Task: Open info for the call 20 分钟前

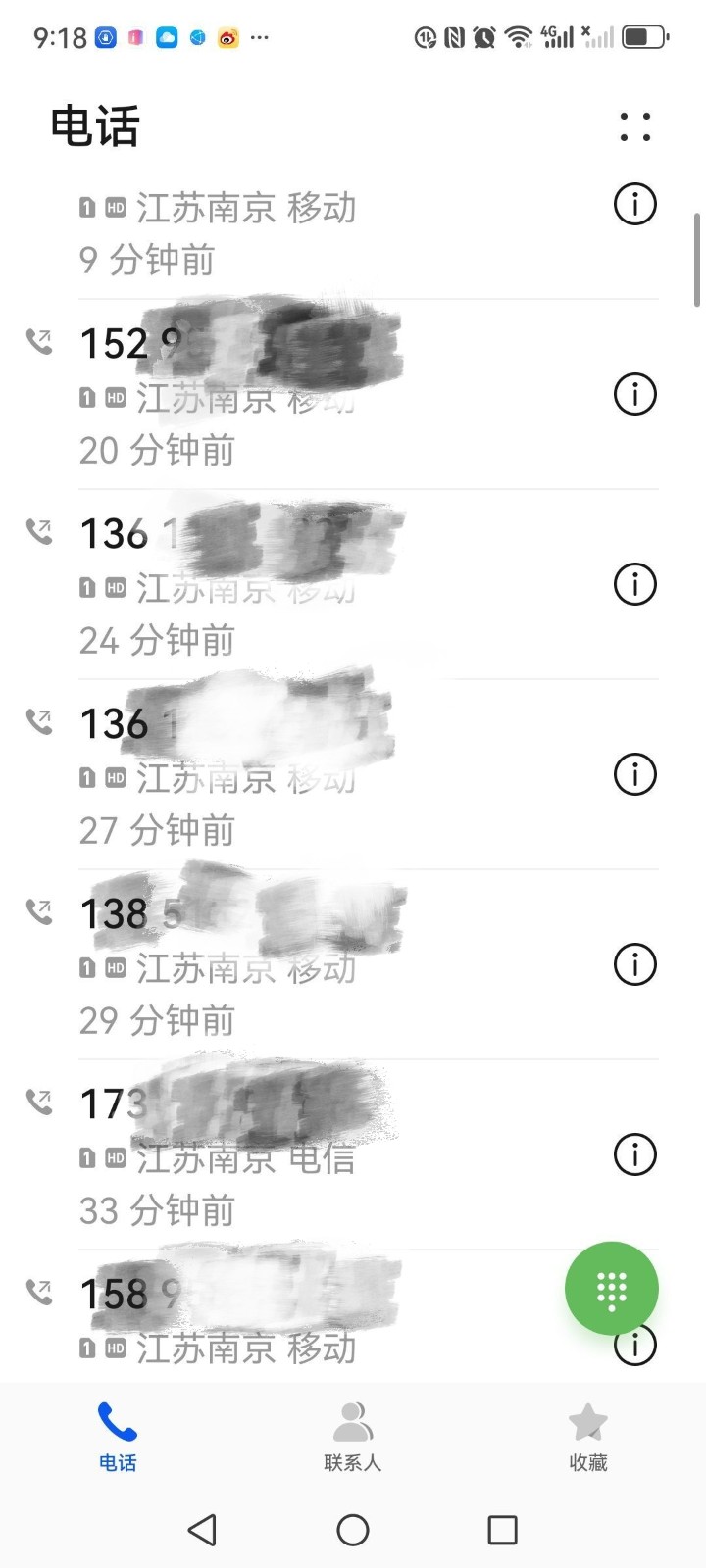Action: [634, 395]
